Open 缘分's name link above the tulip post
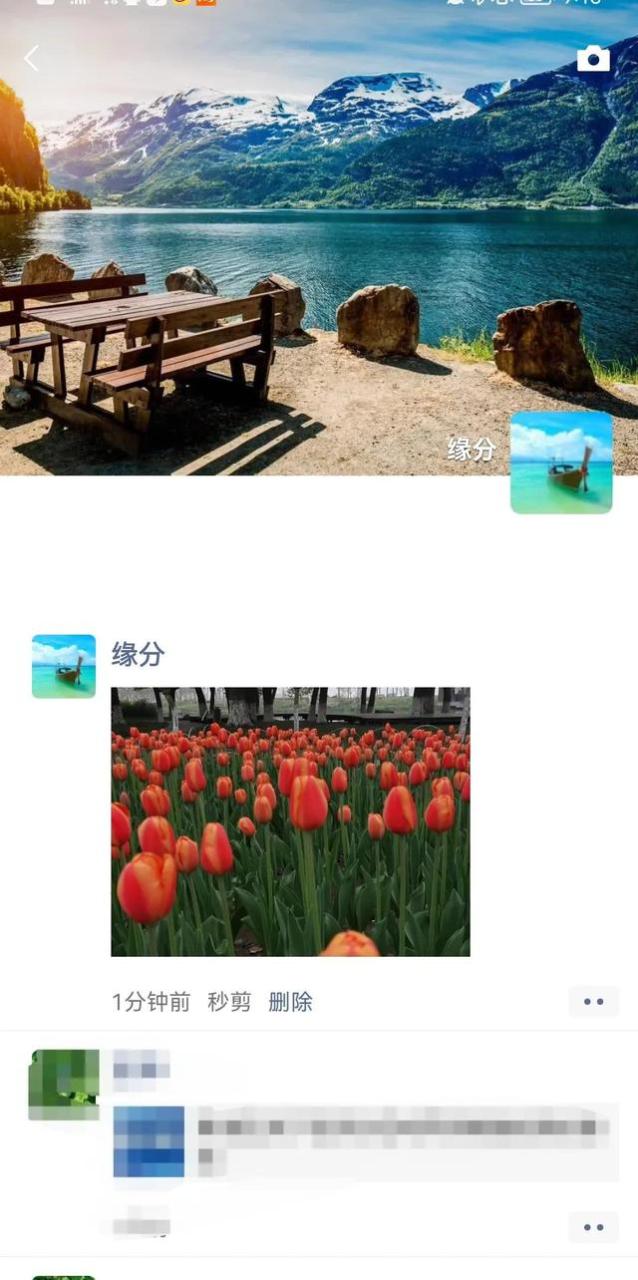This screenshot has height=1280, width=638. click(x=138, y=655)
